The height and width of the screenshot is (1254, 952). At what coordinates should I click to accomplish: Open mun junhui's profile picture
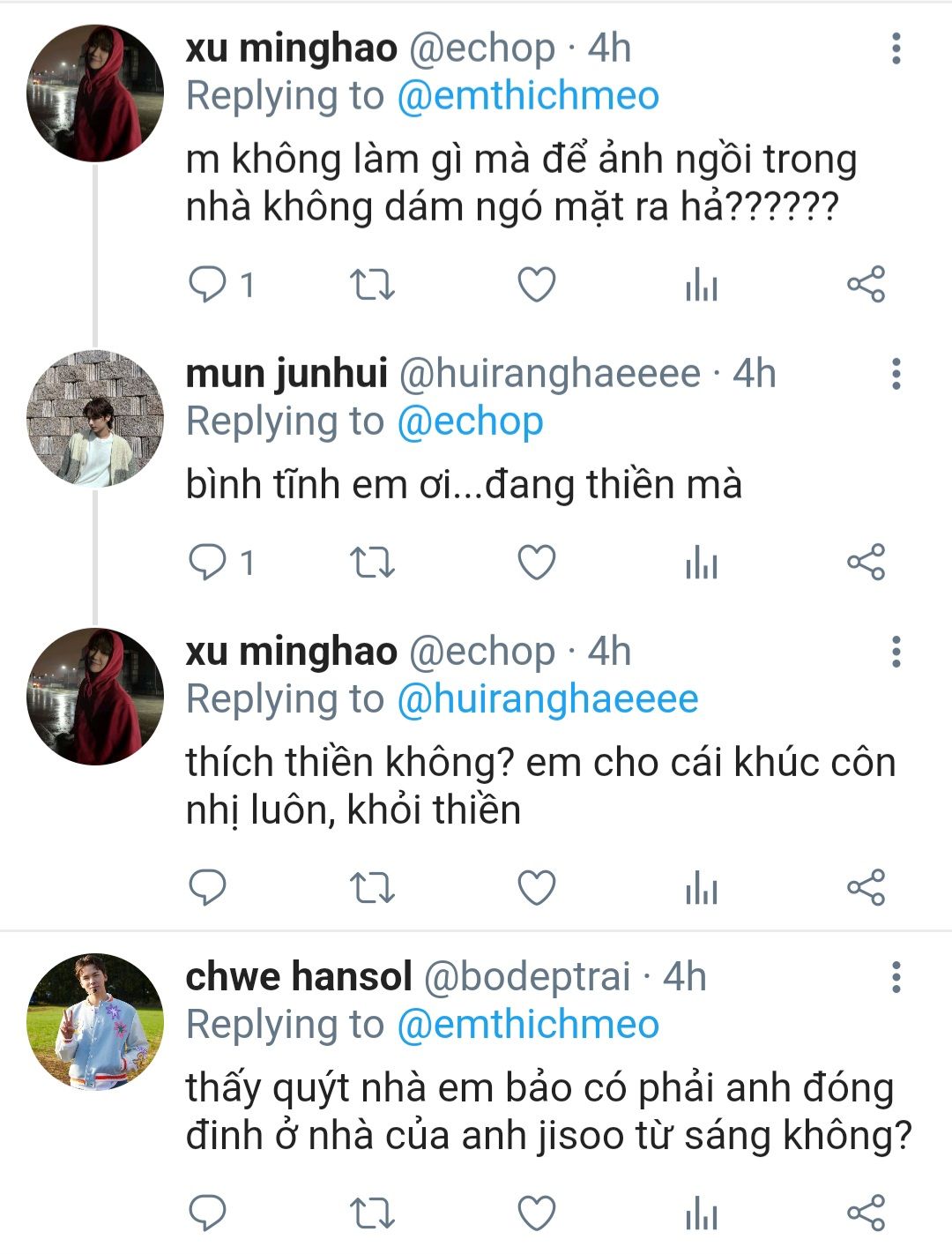[95, 419]
